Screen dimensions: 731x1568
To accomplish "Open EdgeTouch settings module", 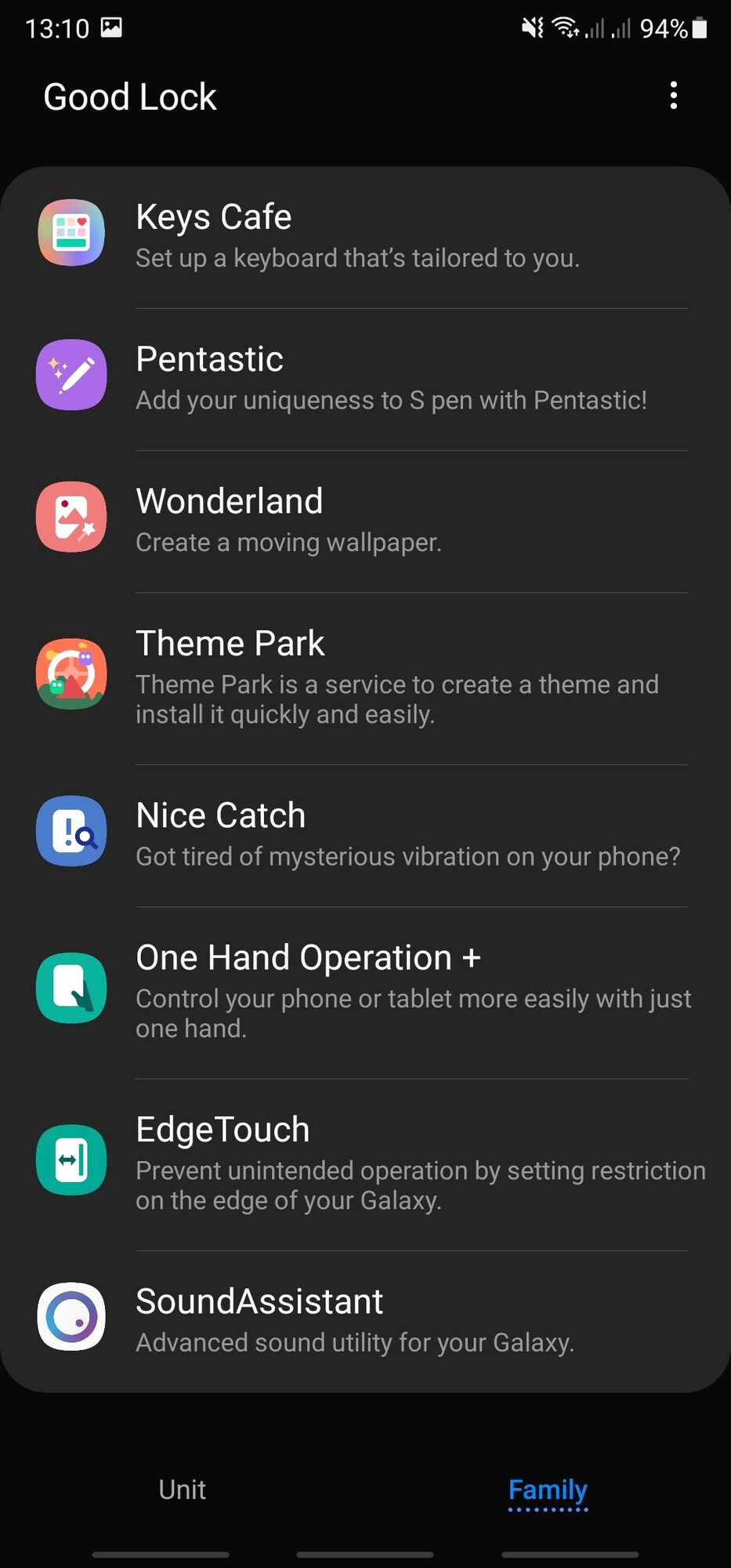I will tap(365, 1163).
